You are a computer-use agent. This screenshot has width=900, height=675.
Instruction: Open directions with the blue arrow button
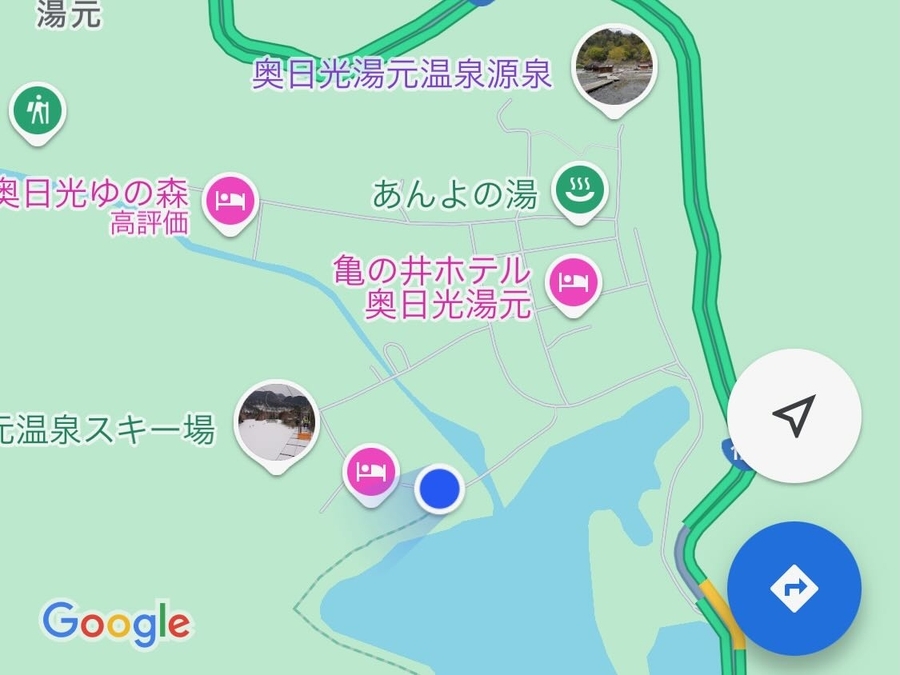click(x=794, y=588)
